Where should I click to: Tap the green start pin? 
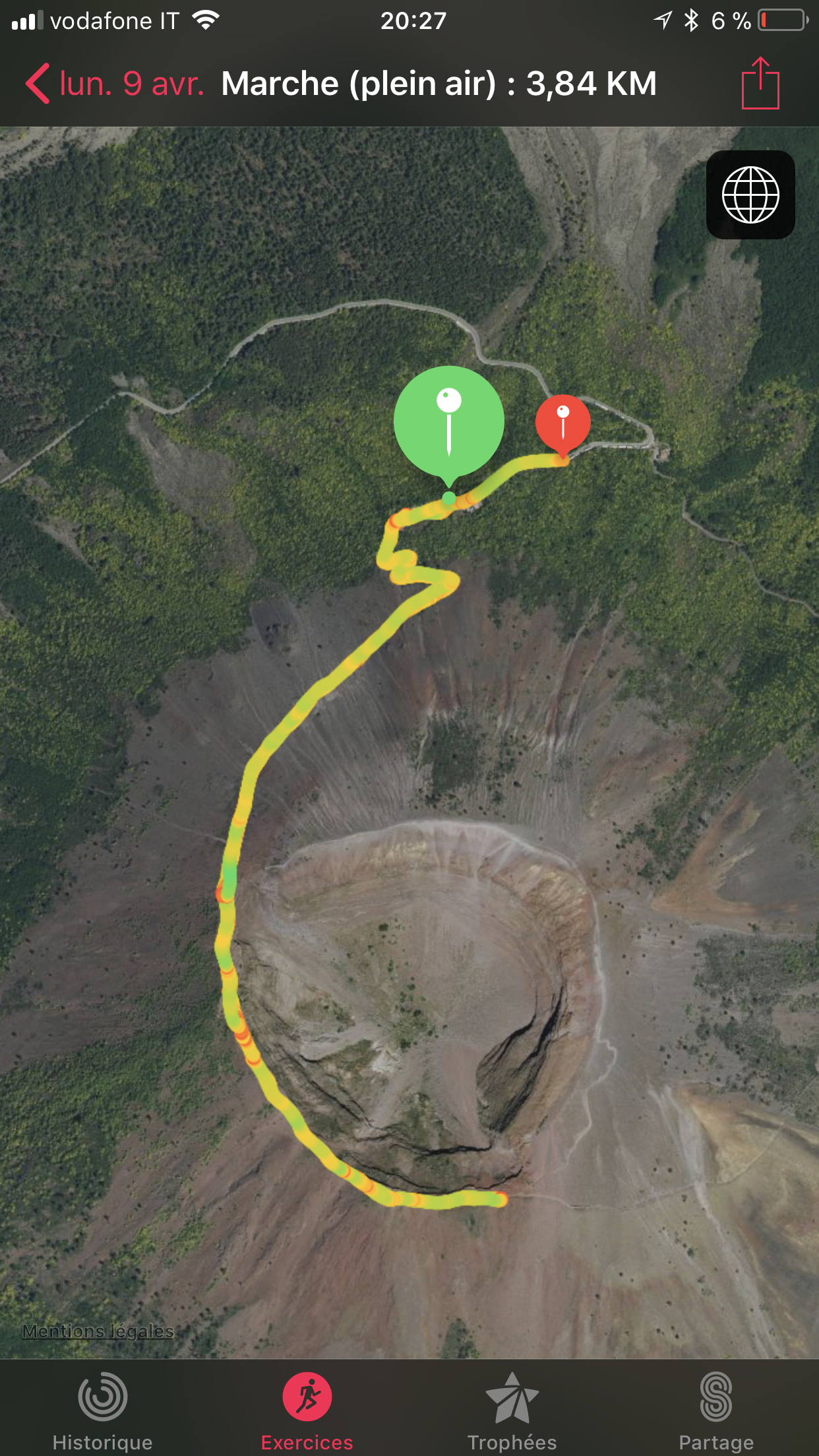(x=449, y=426)
